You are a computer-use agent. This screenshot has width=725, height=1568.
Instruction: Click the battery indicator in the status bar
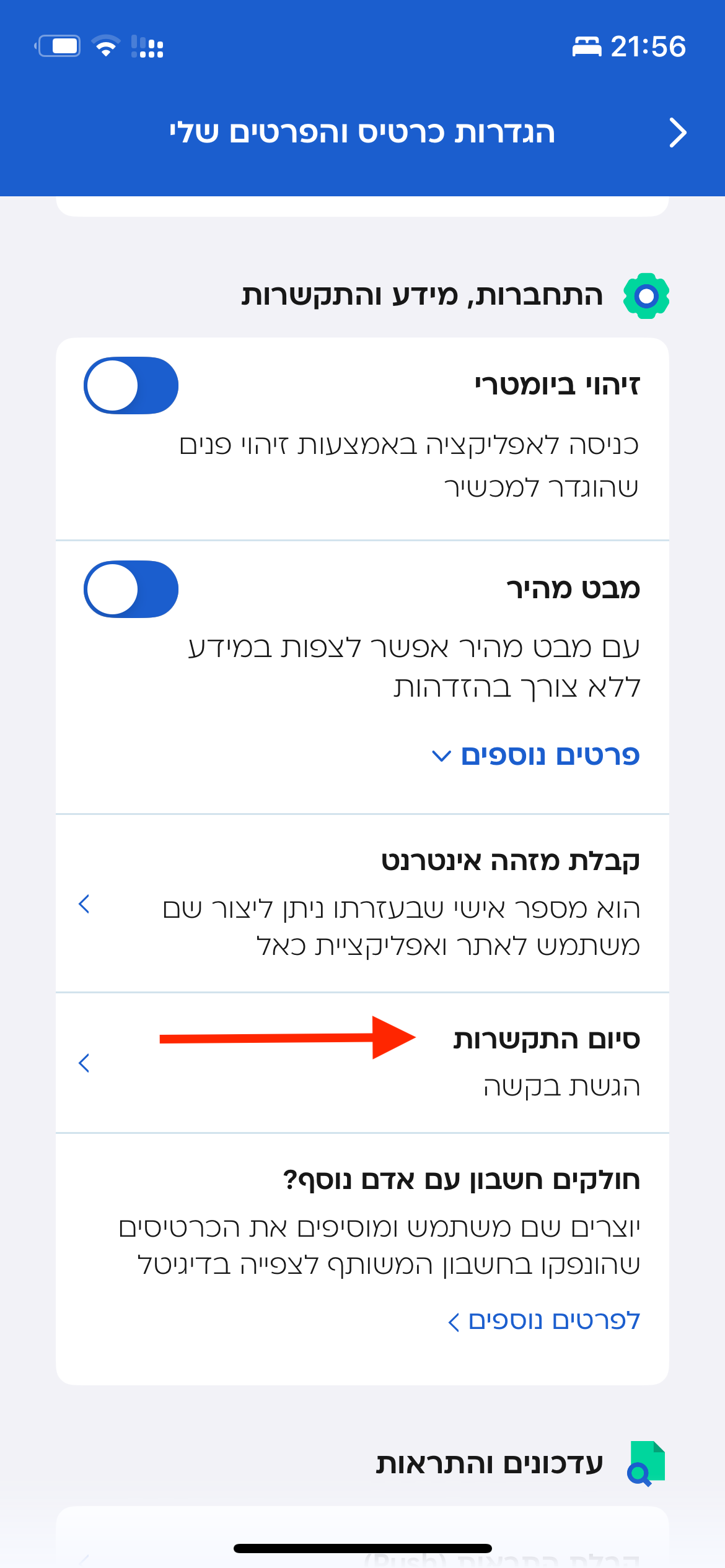pyautogui.click(x=59, y=46)
